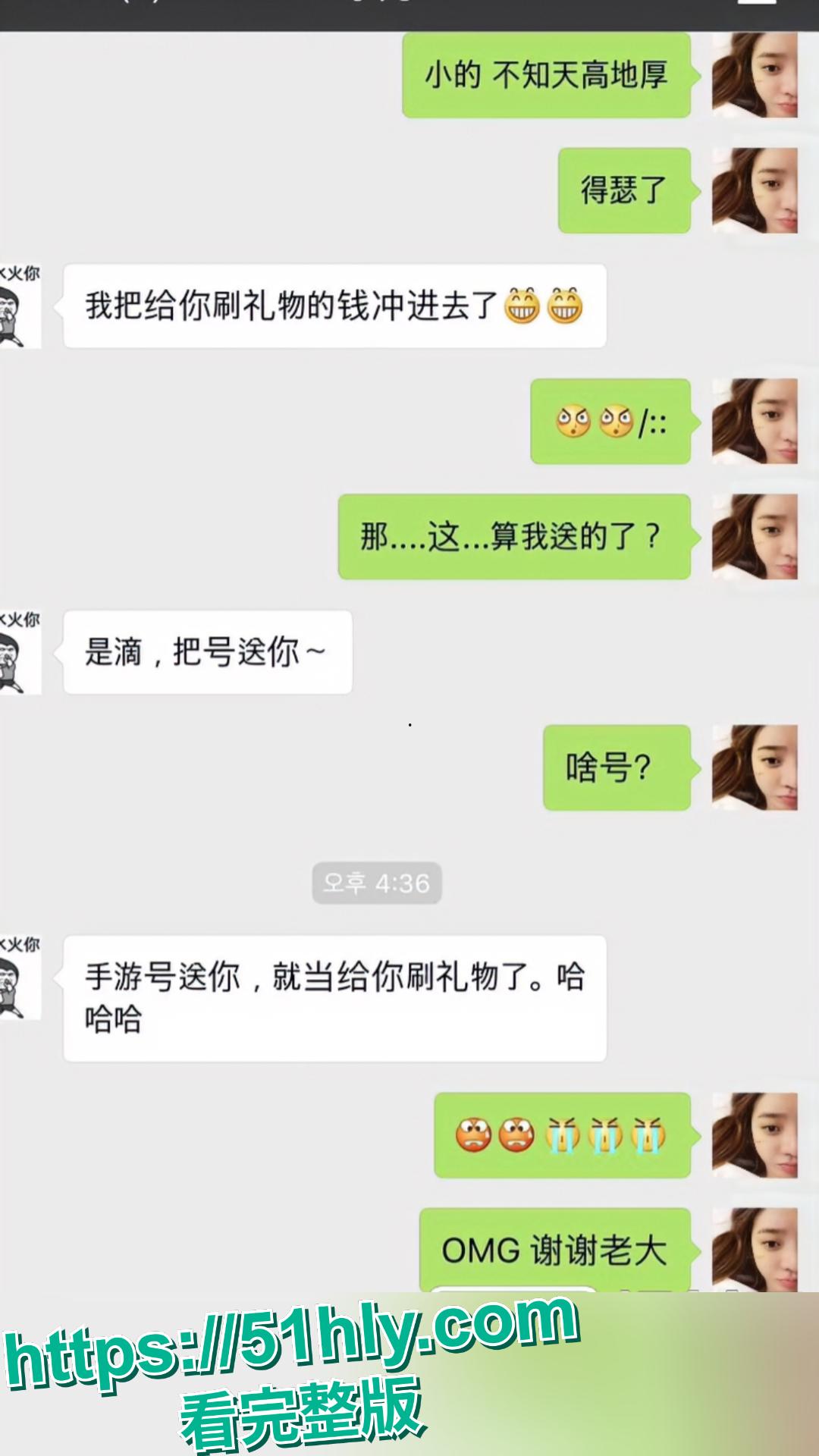This screenshot has height=1456, width=819.
Task: Click the "啥号?" message bubble
Action: [617, 767]
